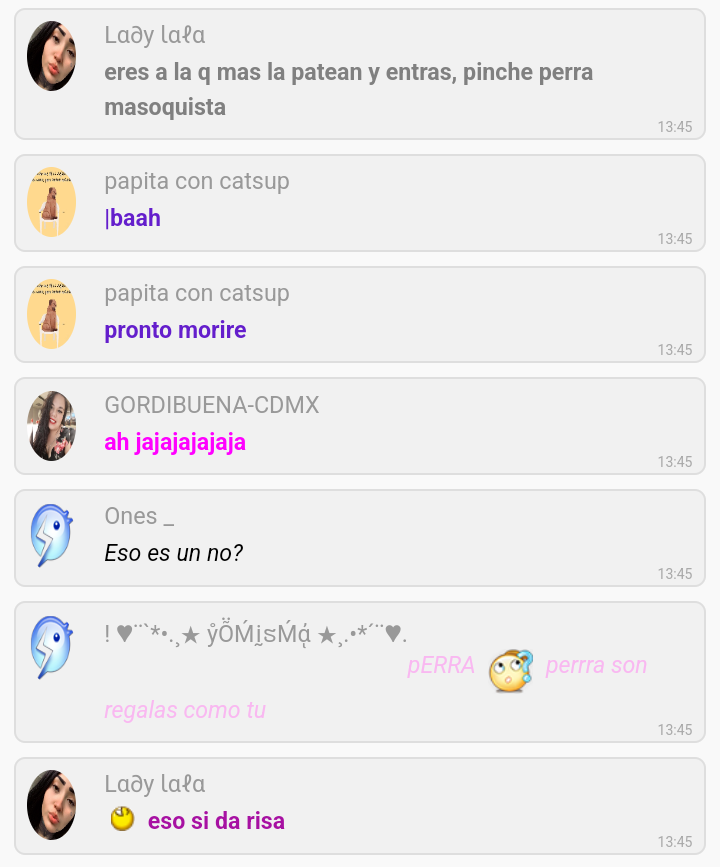
Task: Open the dolphin avatar on the yOMisMa message
Action: 51,648
